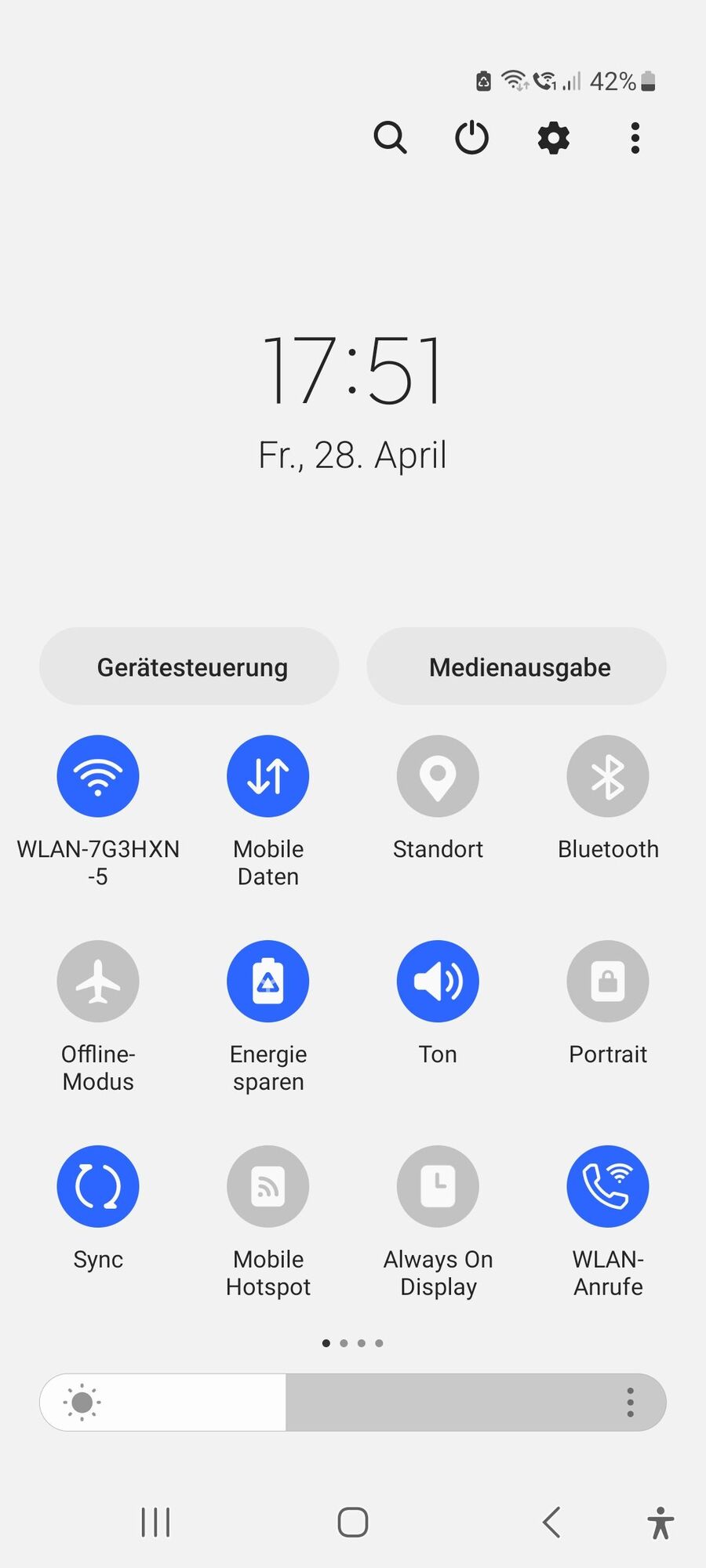This screenshot has height=1568, width=706.
Task: Open settings via the gear icon
Action: (x=554, y=138)
